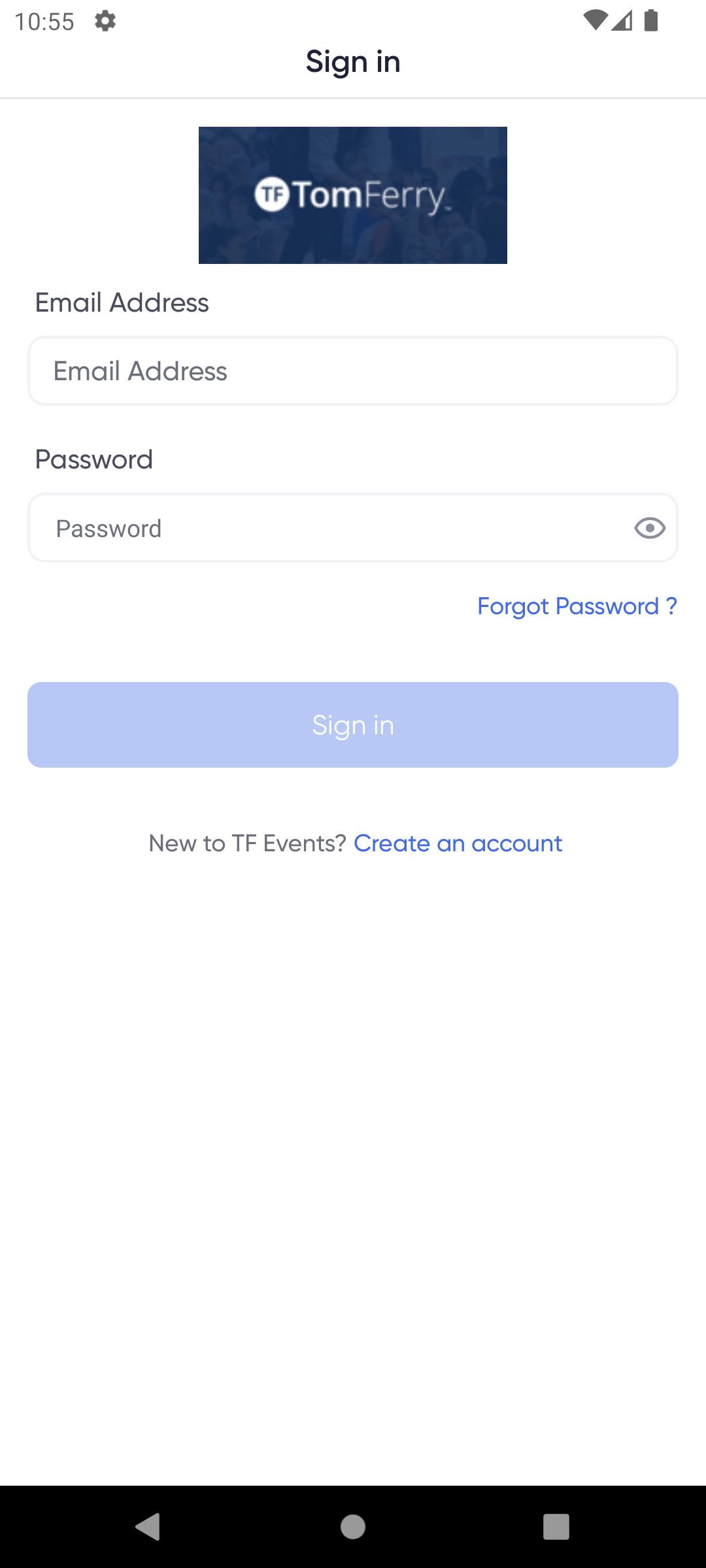
Task: Go to the home screen
Action: coord(353,1527)
